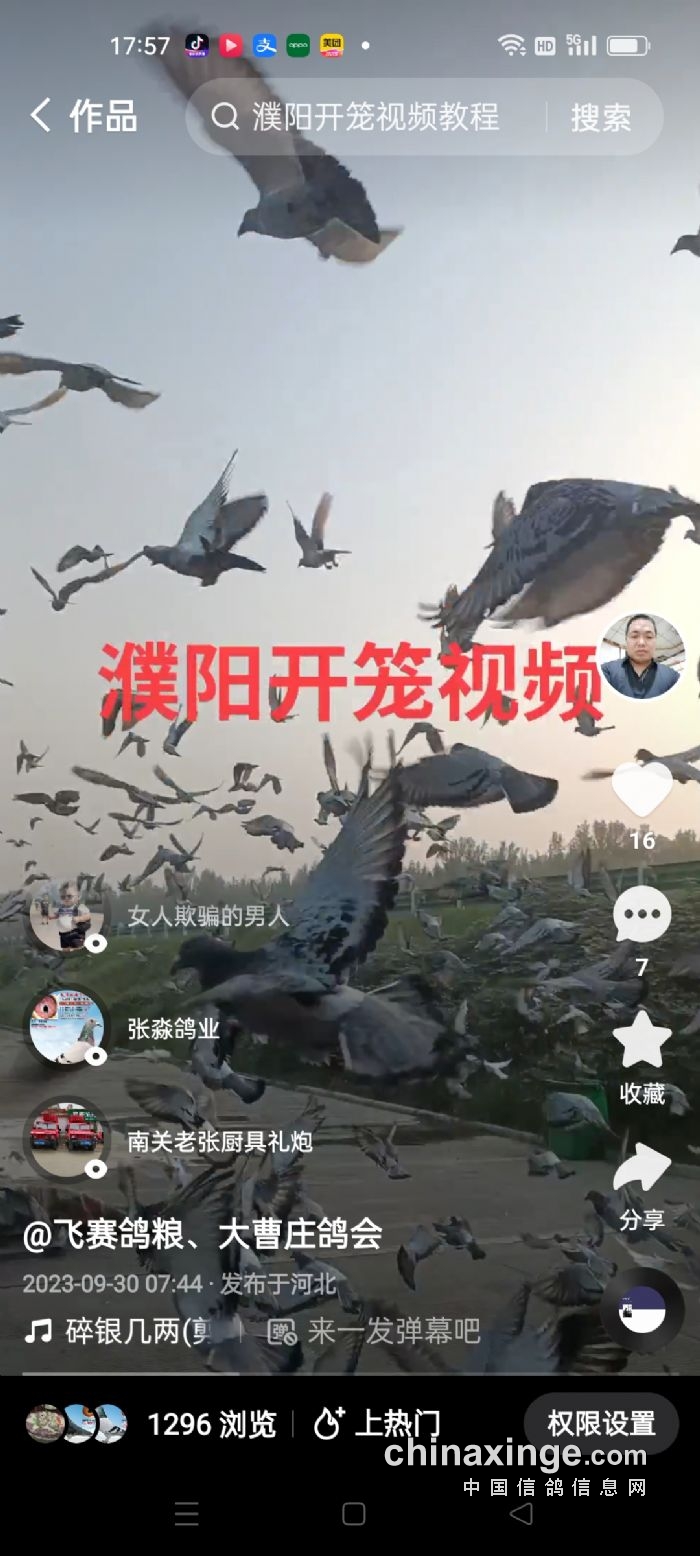Tap the 搜索 button
The width and height of the screenshot is (700, 1556).
click(x=601, y=117)
